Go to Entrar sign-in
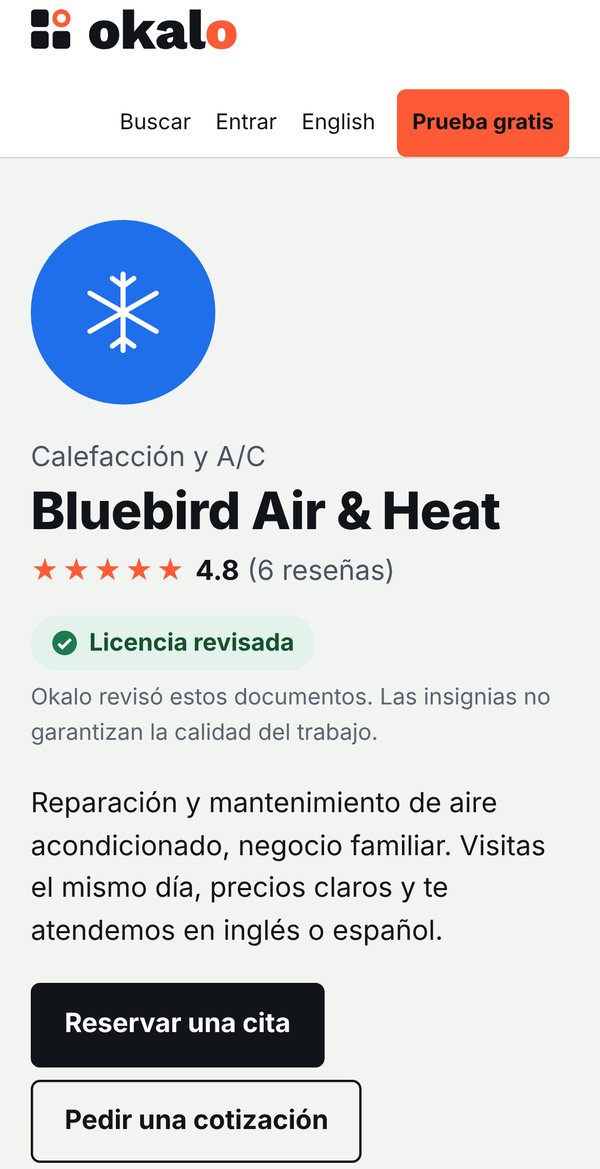The height and width of the screenshot is (1169, 600). pyautogui.click(x=246, y=122)
